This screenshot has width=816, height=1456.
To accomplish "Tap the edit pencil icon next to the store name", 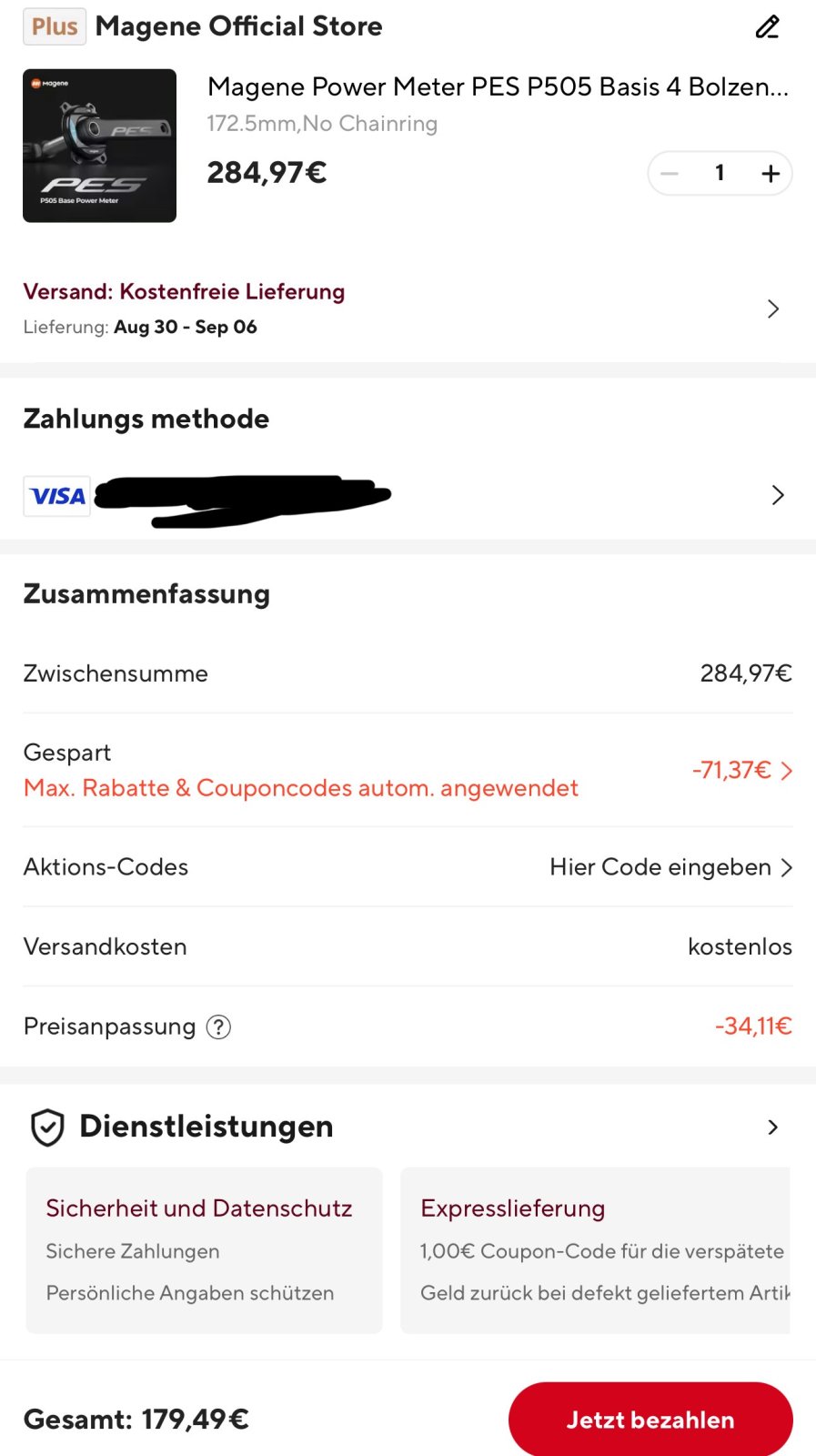I will (x=767, y=27).
